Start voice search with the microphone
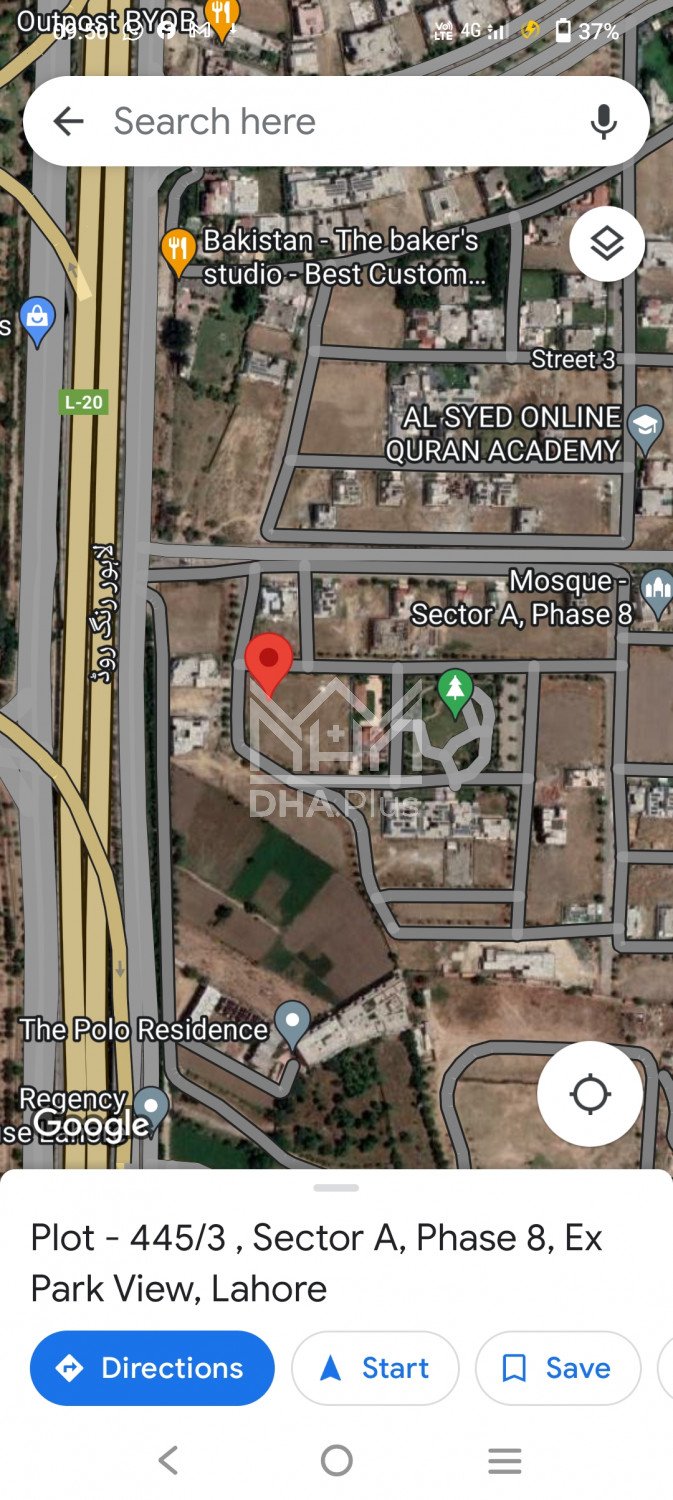This screenshot has width=673, height=1500. click(x=603, y=122)
